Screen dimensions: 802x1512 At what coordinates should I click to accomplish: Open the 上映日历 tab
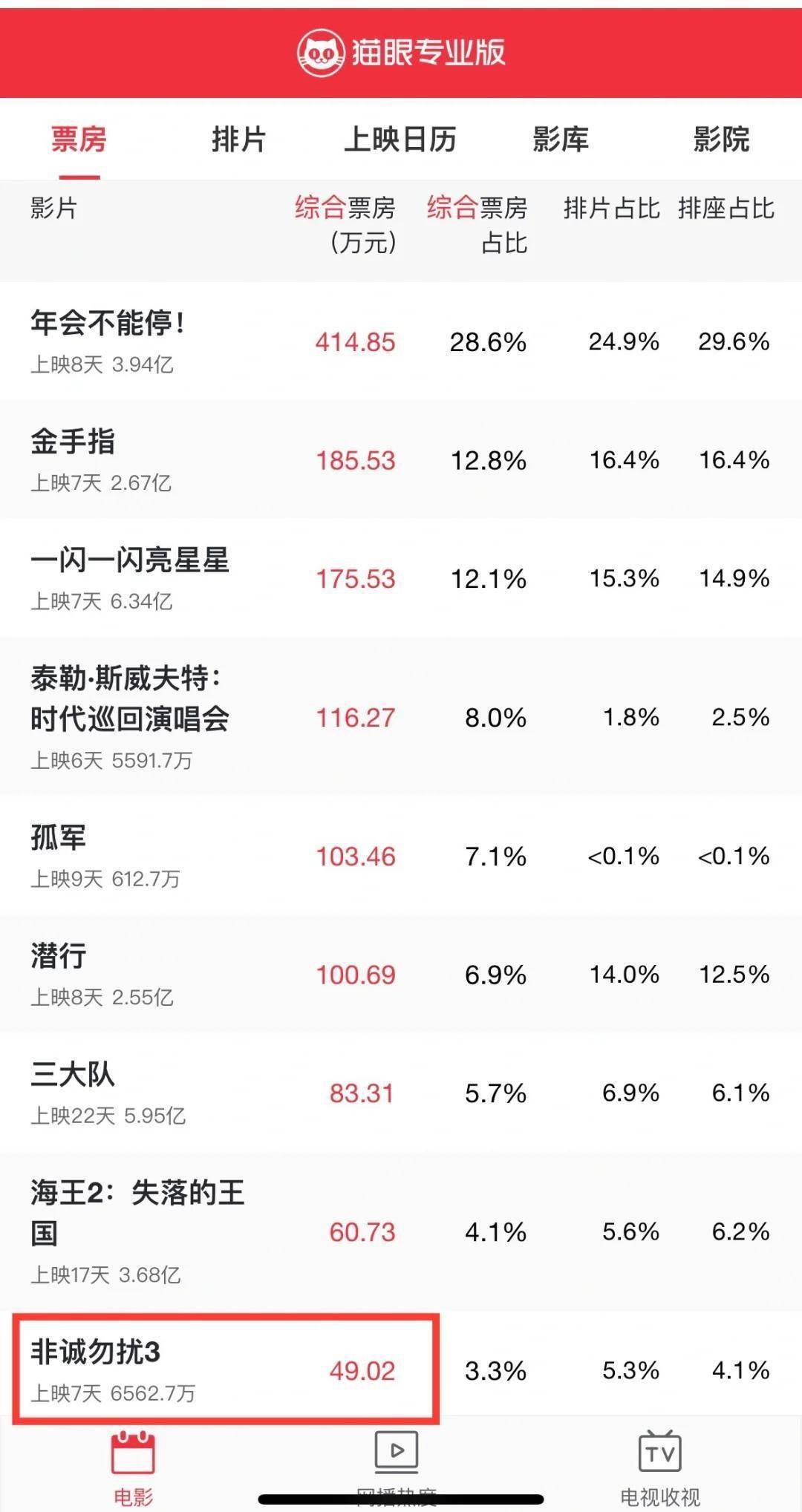coord(400,139)
